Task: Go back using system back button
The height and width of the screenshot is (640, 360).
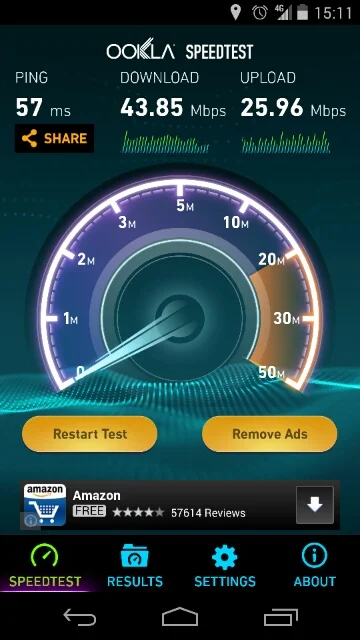Action: [80, 616]
